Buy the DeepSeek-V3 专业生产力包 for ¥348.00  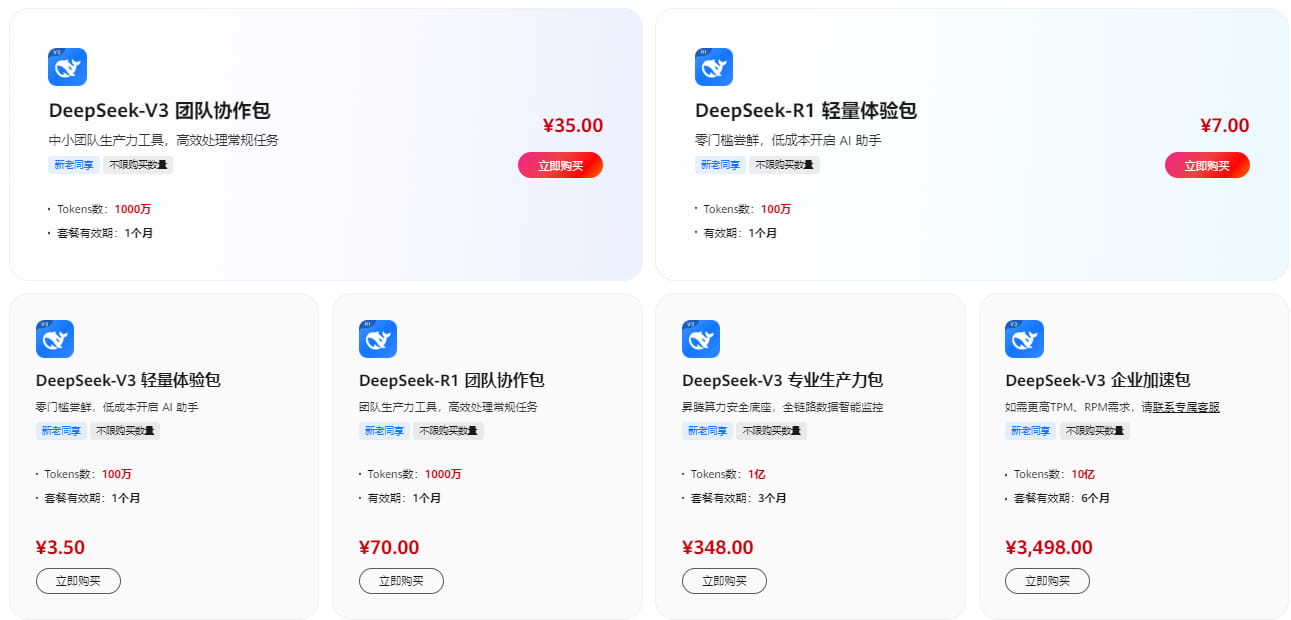724,581
